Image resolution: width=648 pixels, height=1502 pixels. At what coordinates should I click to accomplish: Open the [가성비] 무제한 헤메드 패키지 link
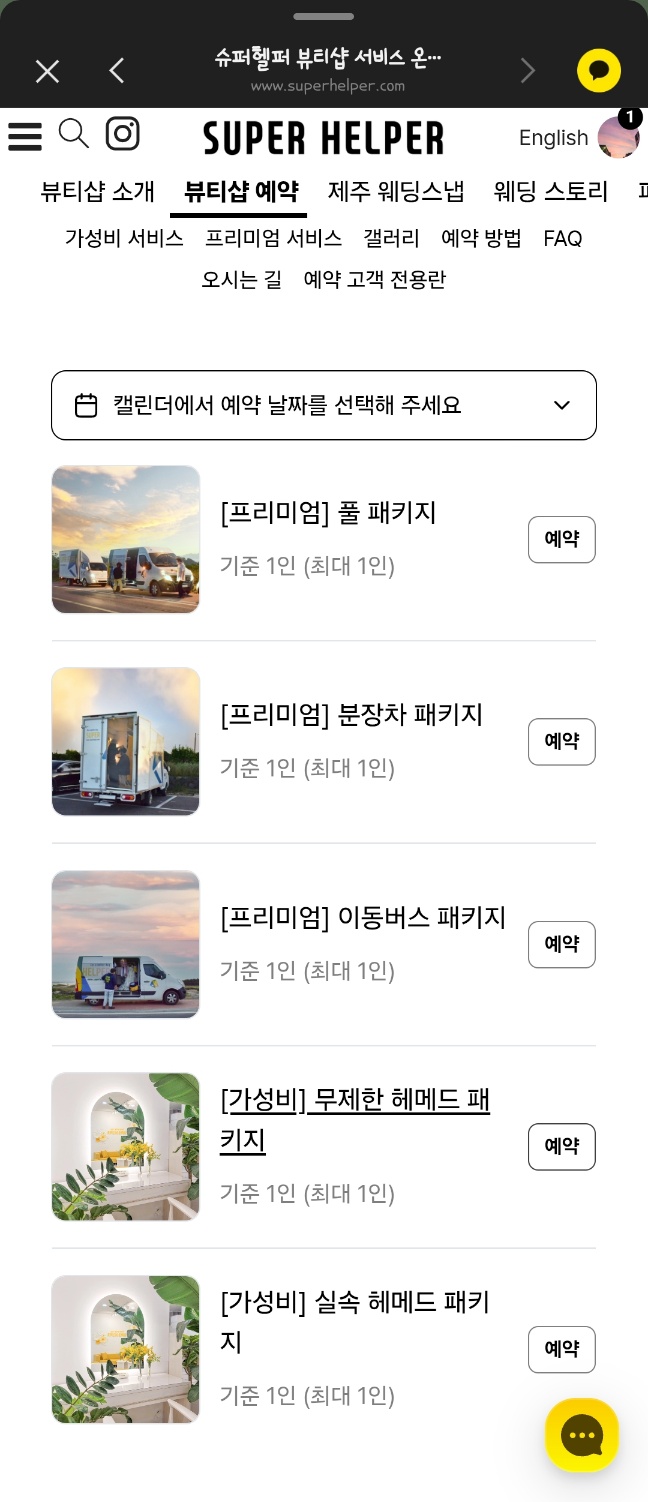tap(355, 1120)
